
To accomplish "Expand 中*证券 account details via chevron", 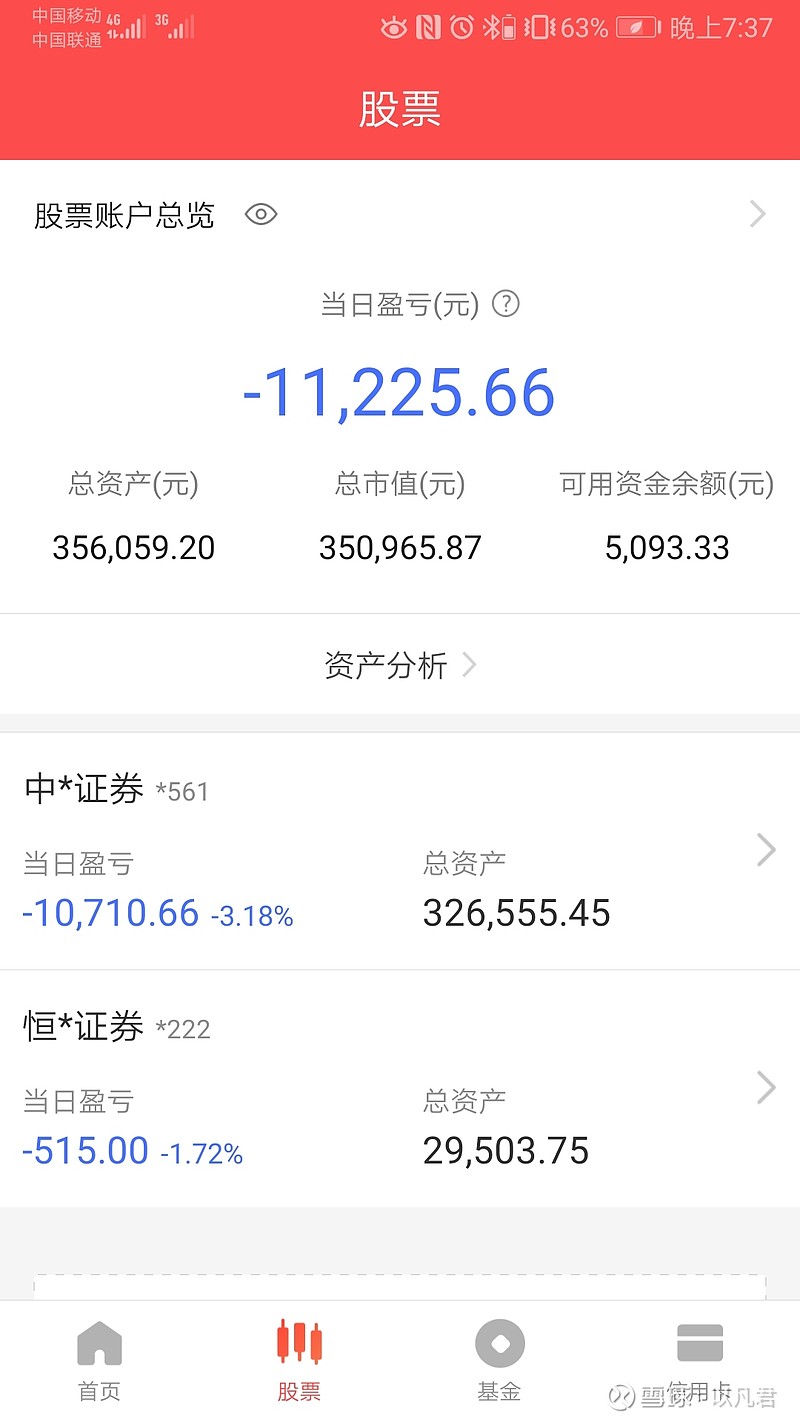I will (765, 850).
